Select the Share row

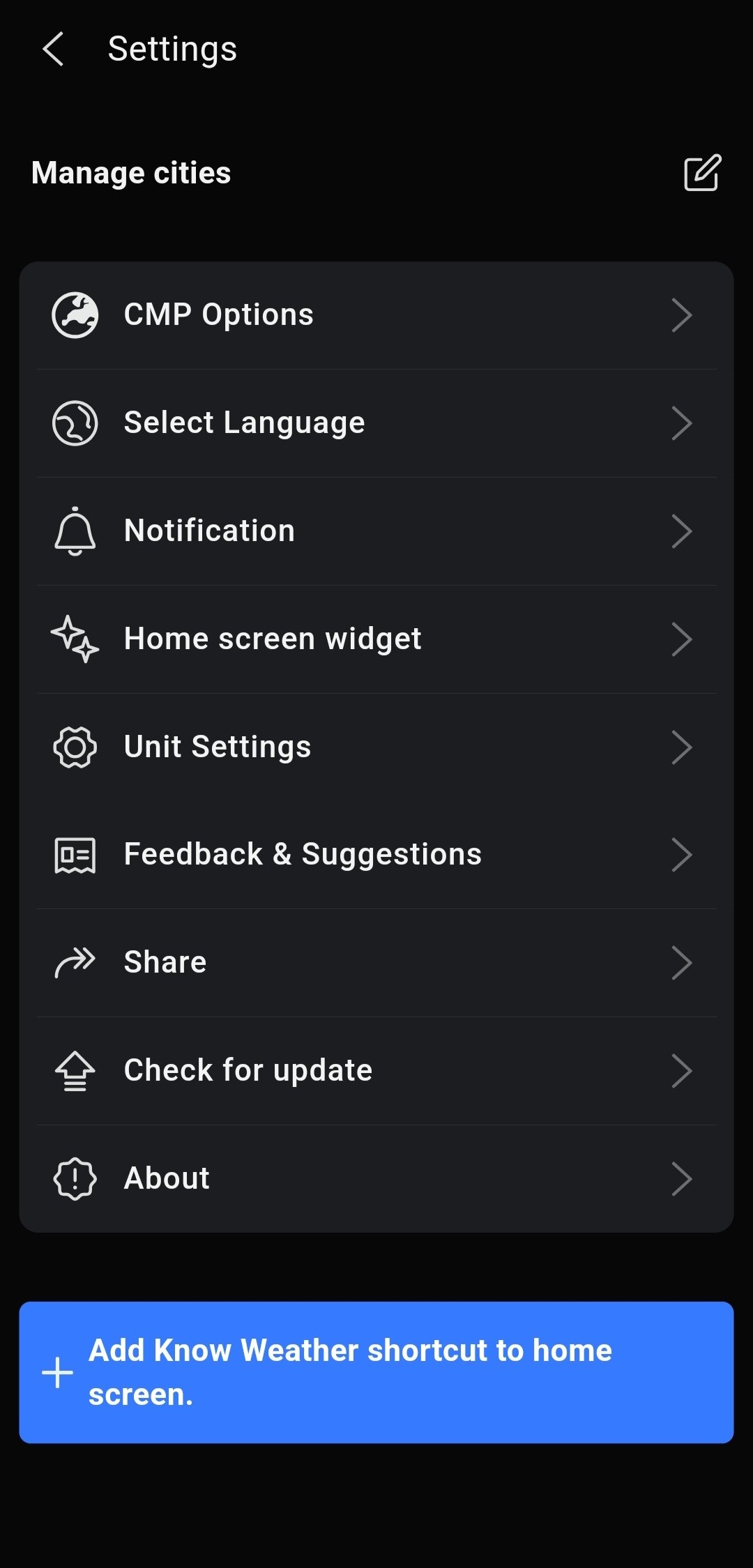point(376,963)
